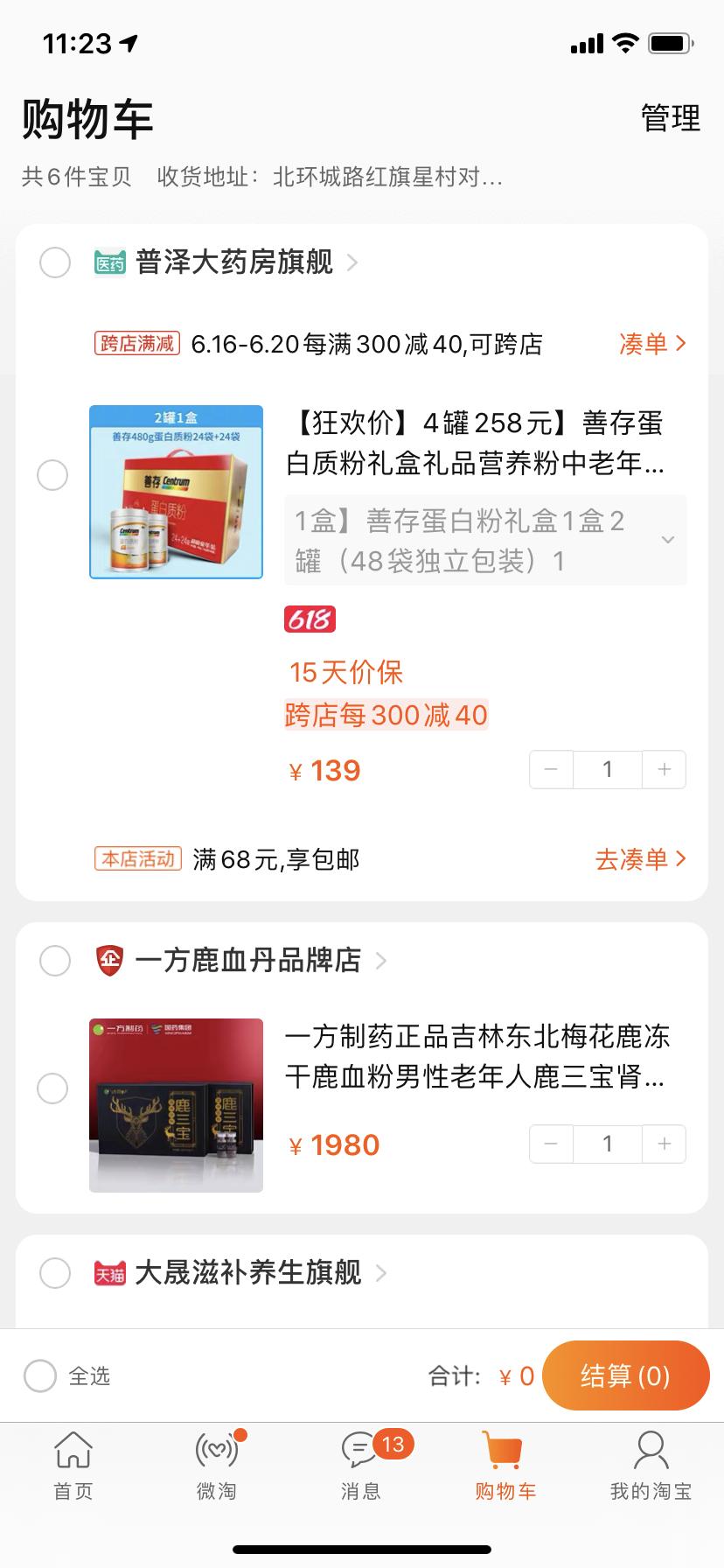This screenshot has height=1568, width=724.
Task: Open the 鹿三宝 product thumbnail
Action: click(x=175, y=1104)
